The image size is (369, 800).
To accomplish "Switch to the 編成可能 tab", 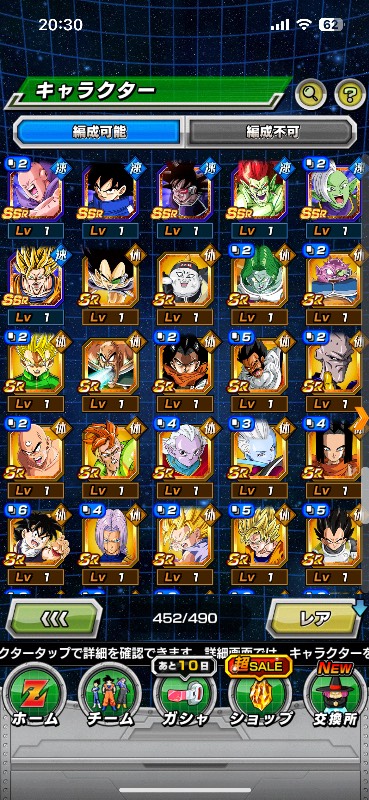I will tap(99, 133).
